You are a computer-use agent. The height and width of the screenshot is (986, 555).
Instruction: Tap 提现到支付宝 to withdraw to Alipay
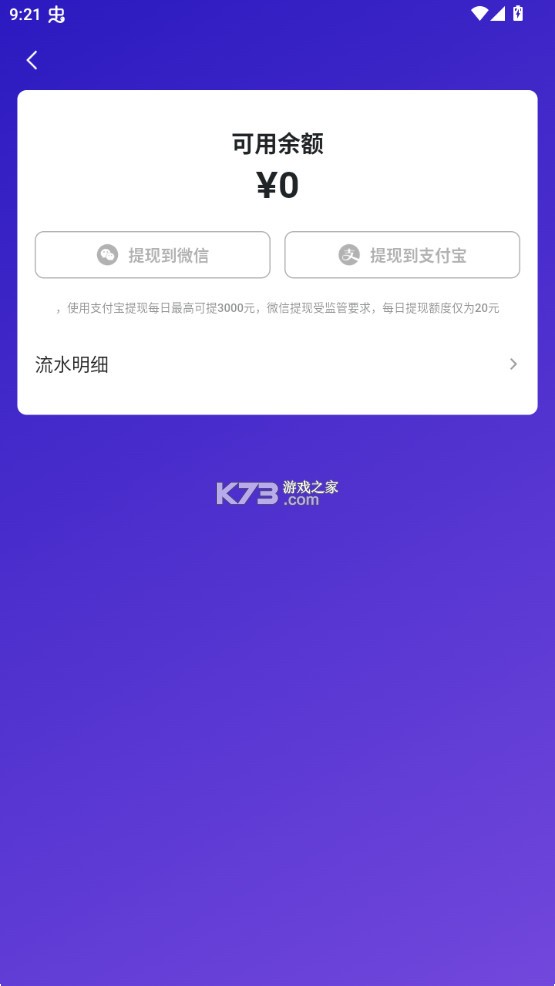coord(402,255)
